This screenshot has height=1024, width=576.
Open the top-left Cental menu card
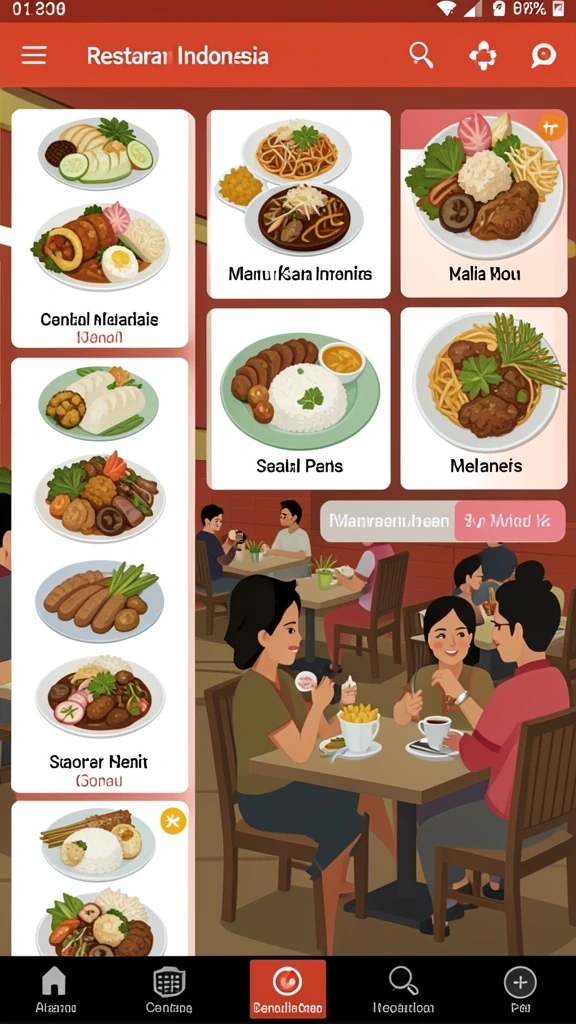(100, 229)
